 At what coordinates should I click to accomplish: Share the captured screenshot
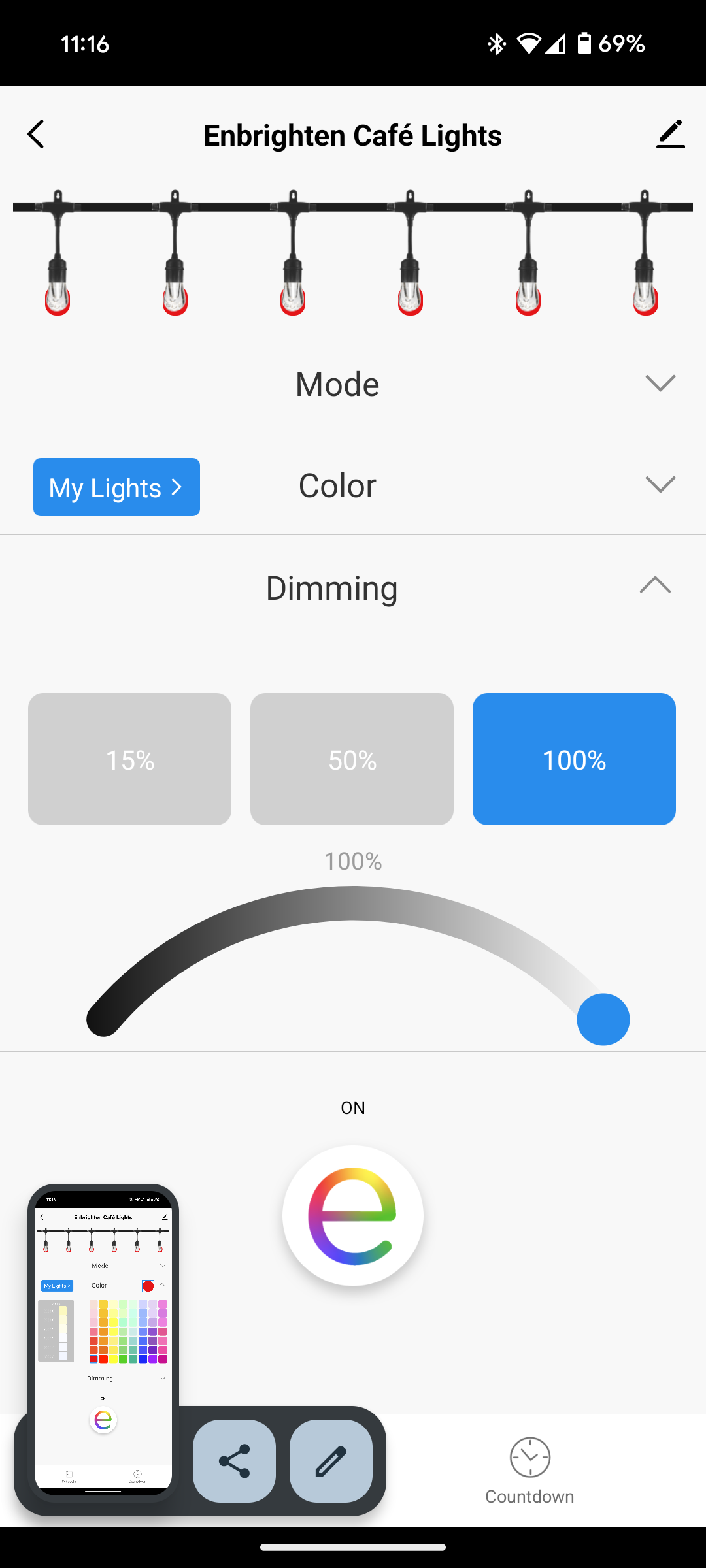(x=234, y=1462)
